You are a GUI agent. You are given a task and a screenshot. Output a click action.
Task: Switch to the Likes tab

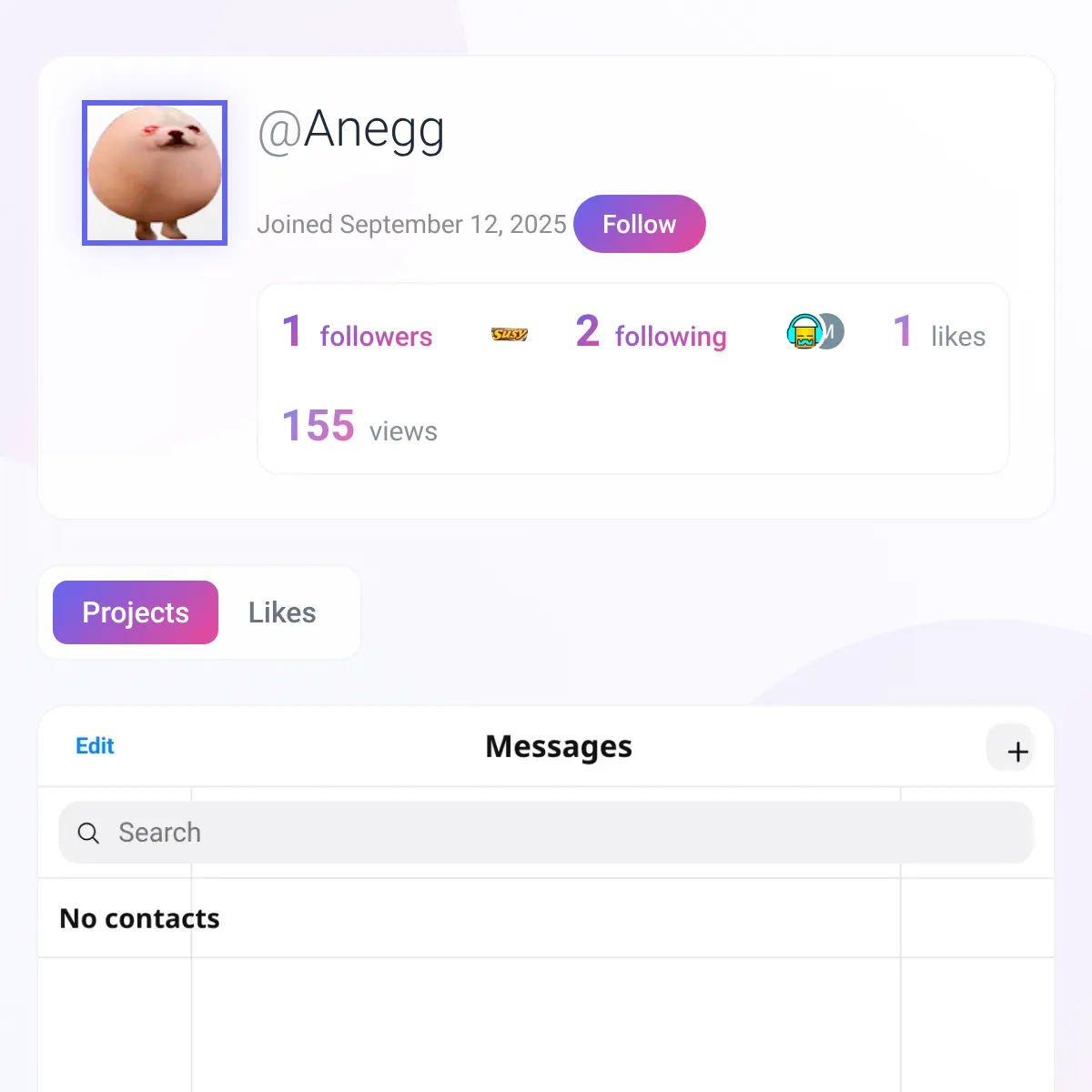tap(282, 612)
